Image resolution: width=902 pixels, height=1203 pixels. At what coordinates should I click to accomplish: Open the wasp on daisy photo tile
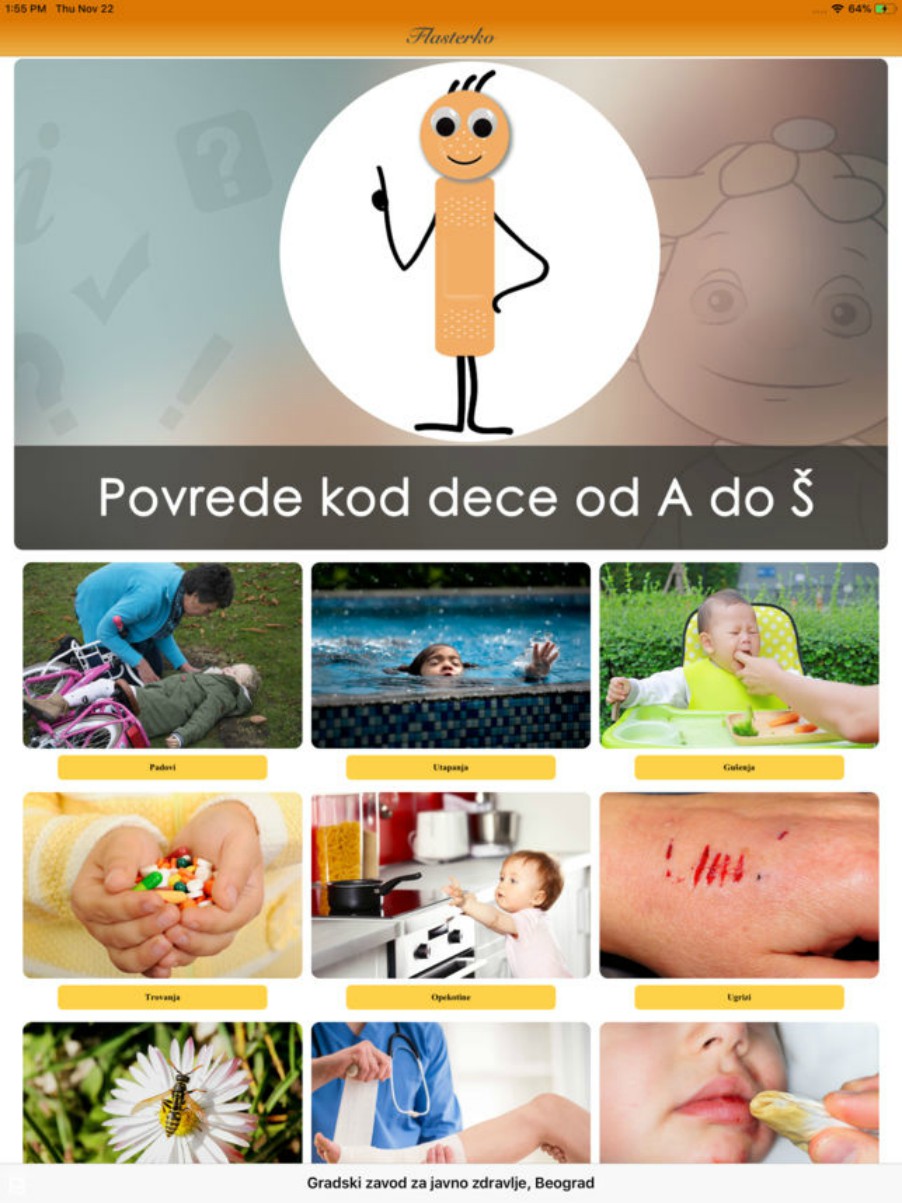162,1091
